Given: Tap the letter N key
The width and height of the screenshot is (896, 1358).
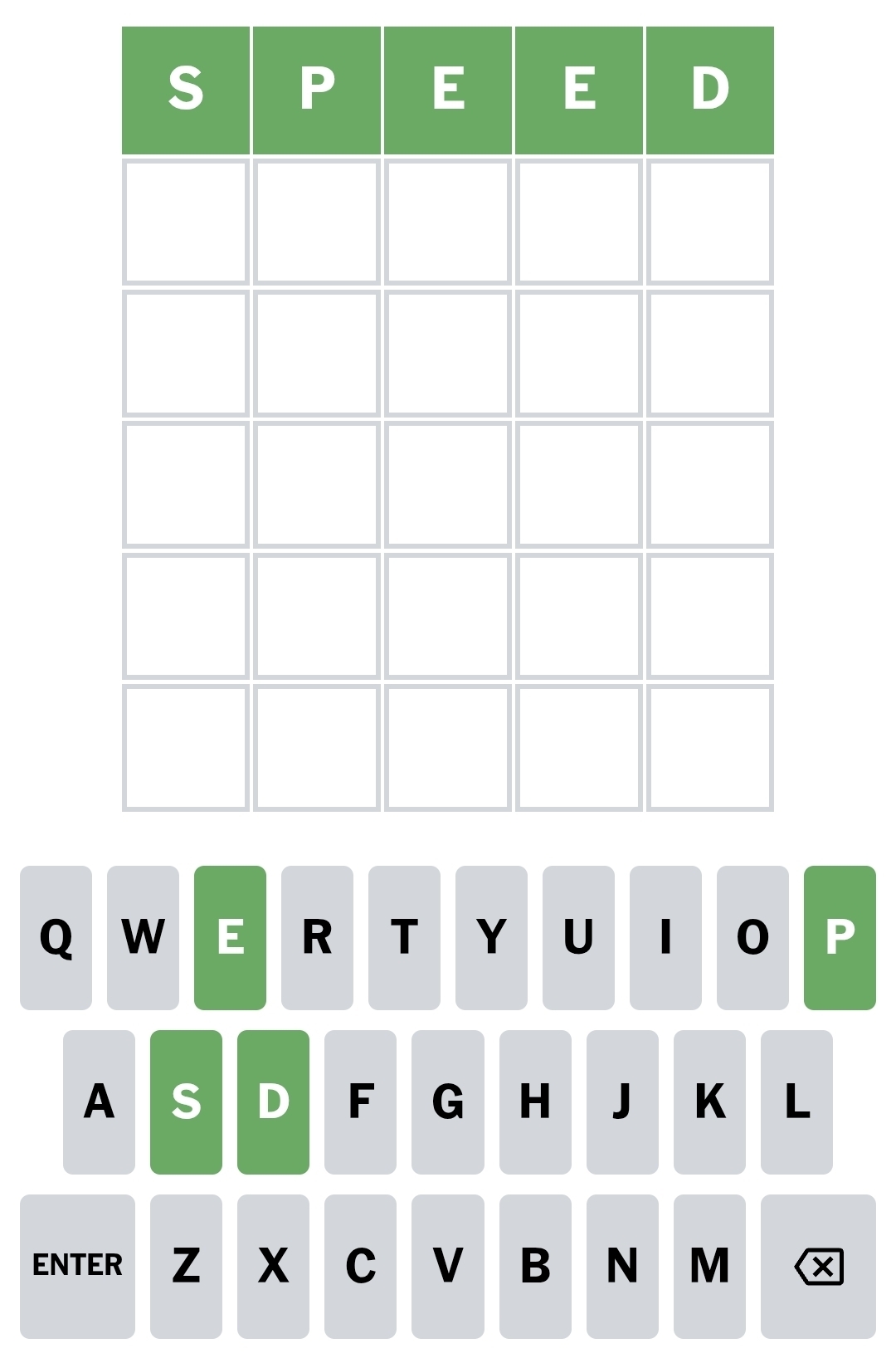Looking at the screenshot, I should (622, 1266).
